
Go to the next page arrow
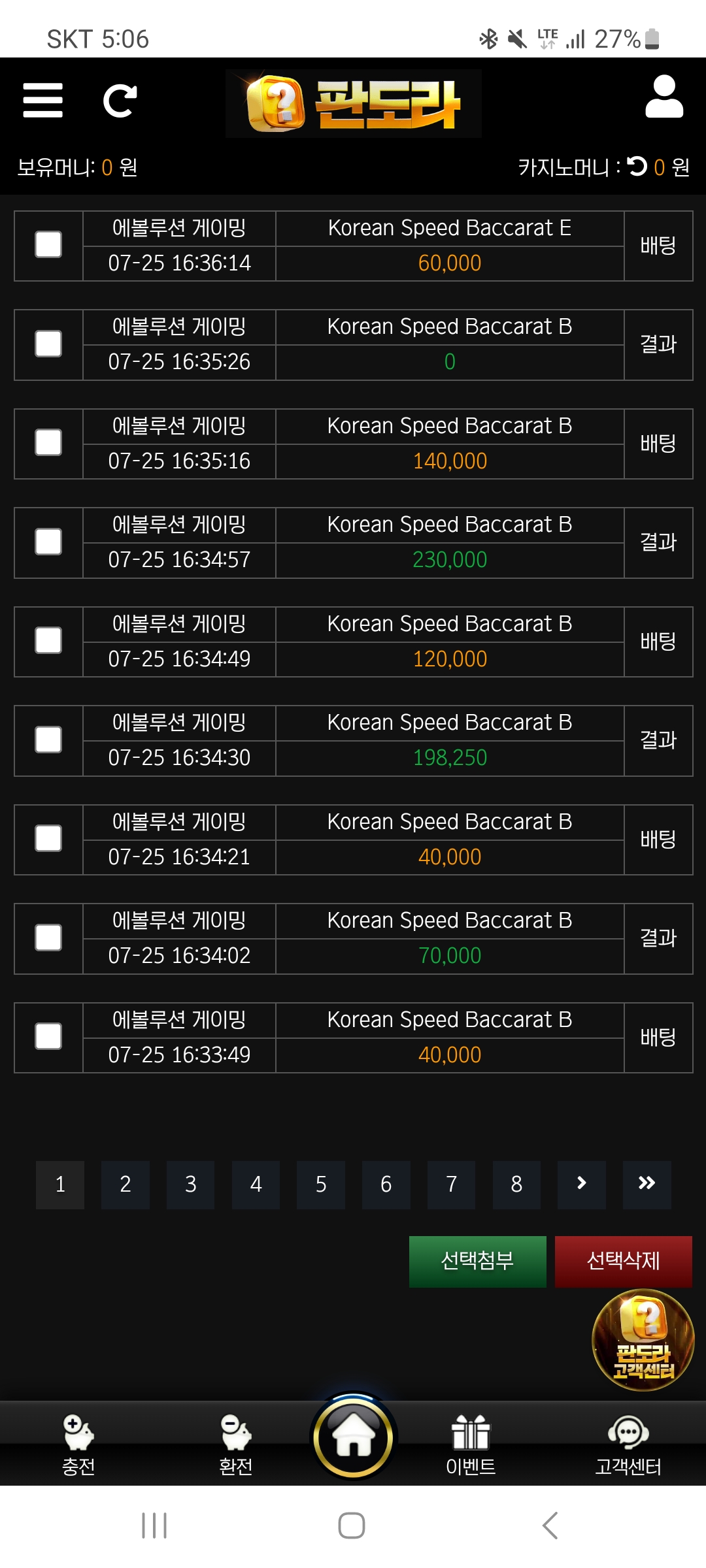(x=581, y=1184)
